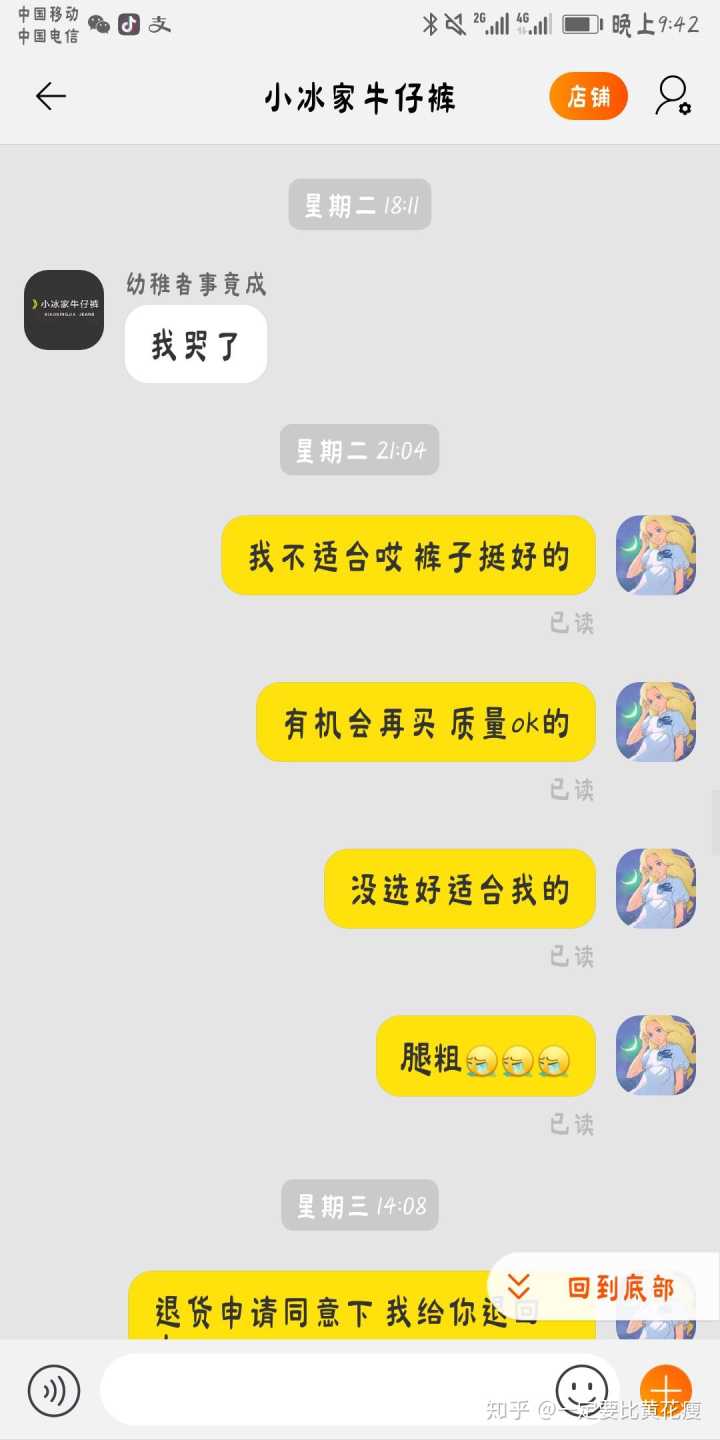Tap my avatar beside 腿粗 message
720x1440 pixels.
(655, 1055)
